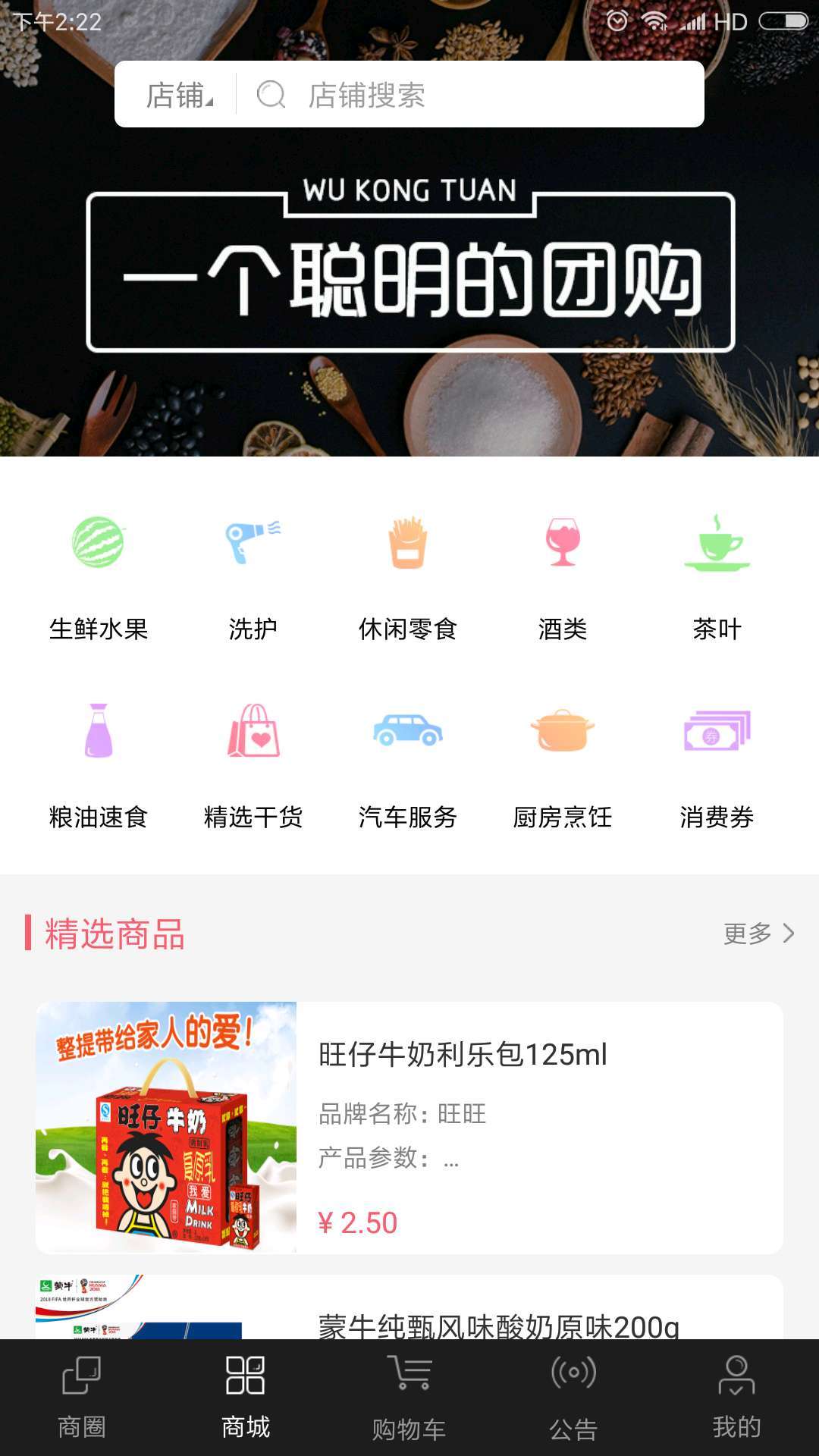Go to the 茶叶 category
The height and width of the screenshot is (1456, 819).
coord(717,576)
